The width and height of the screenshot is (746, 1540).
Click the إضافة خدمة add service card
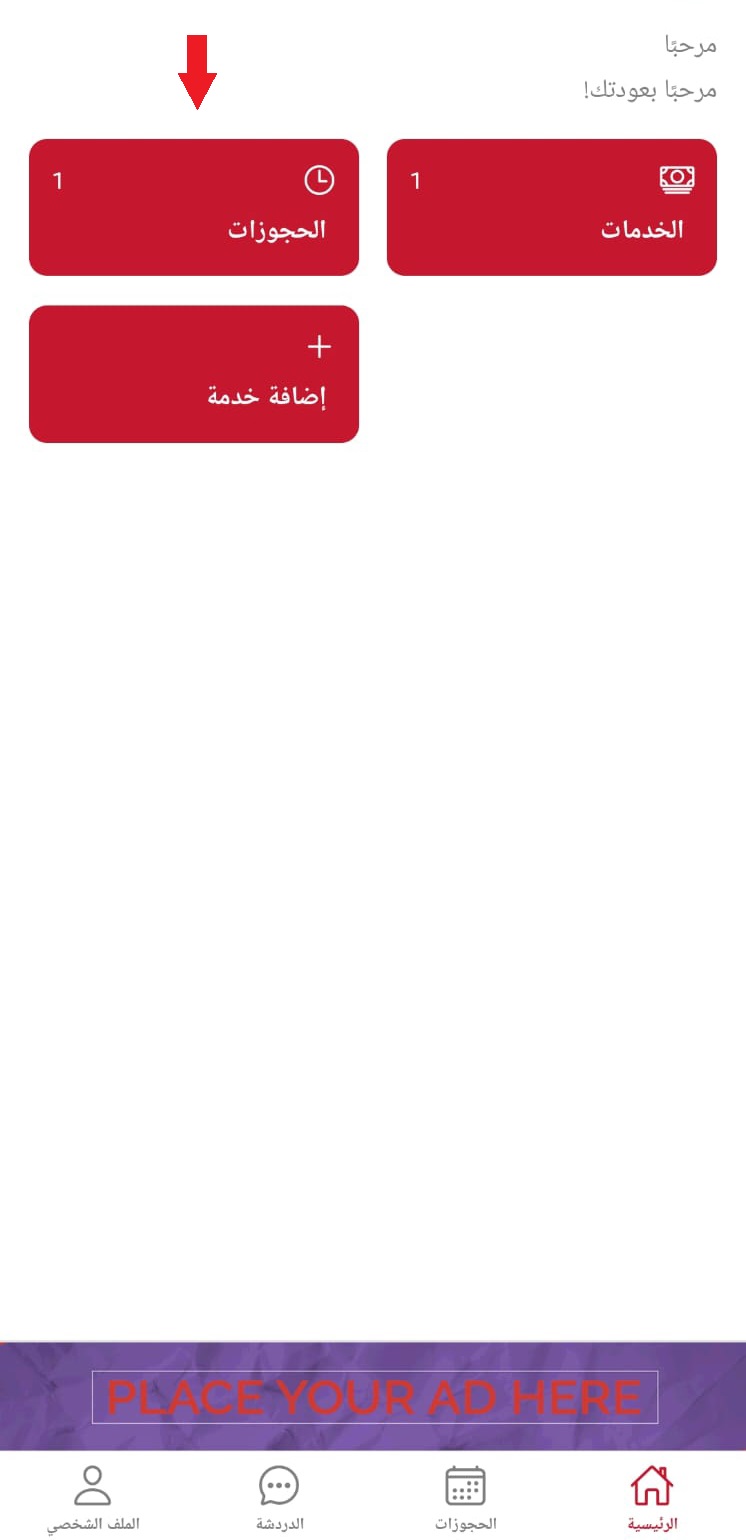(x=194, y=373)
